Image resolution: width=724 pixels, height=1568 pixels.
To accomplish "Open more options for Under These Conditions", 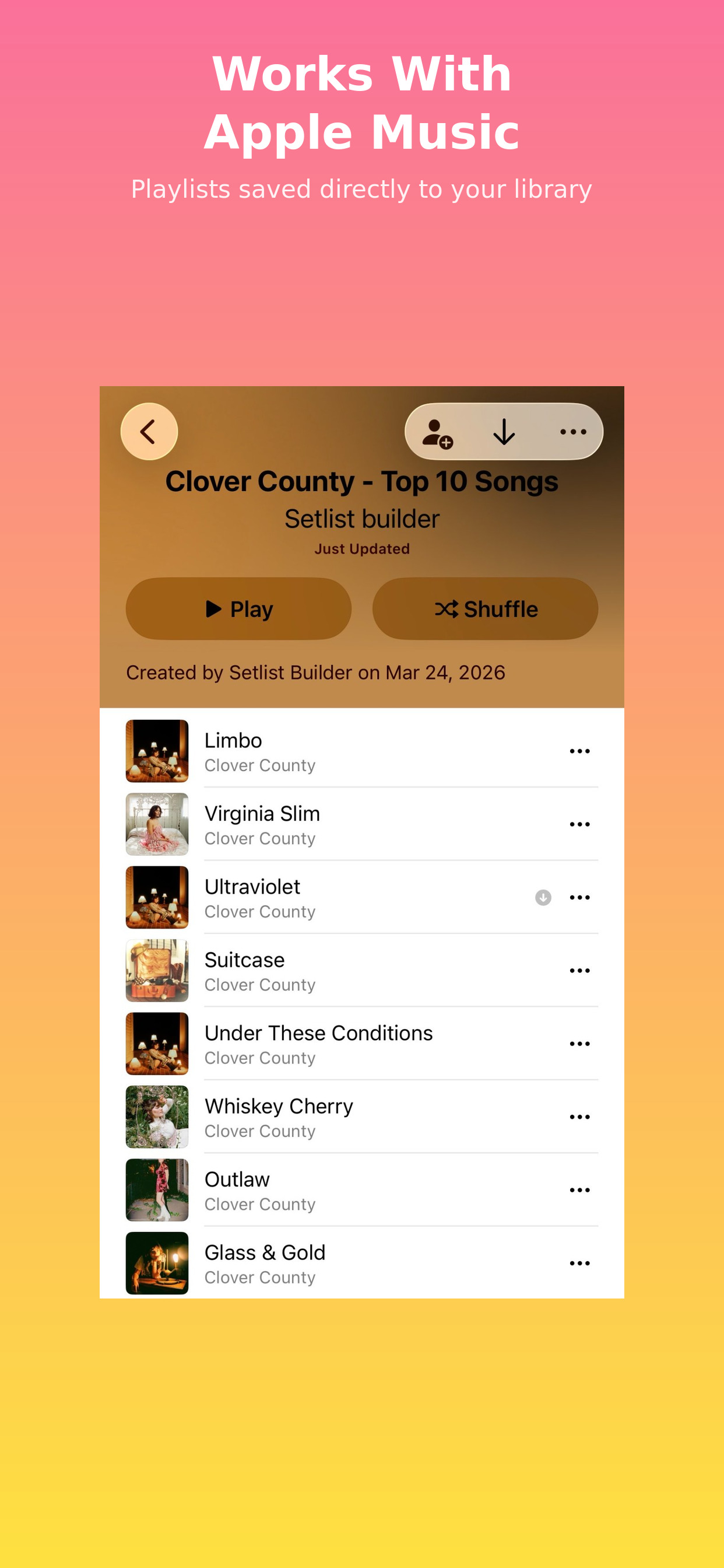I will click(x=580, y=1042).
